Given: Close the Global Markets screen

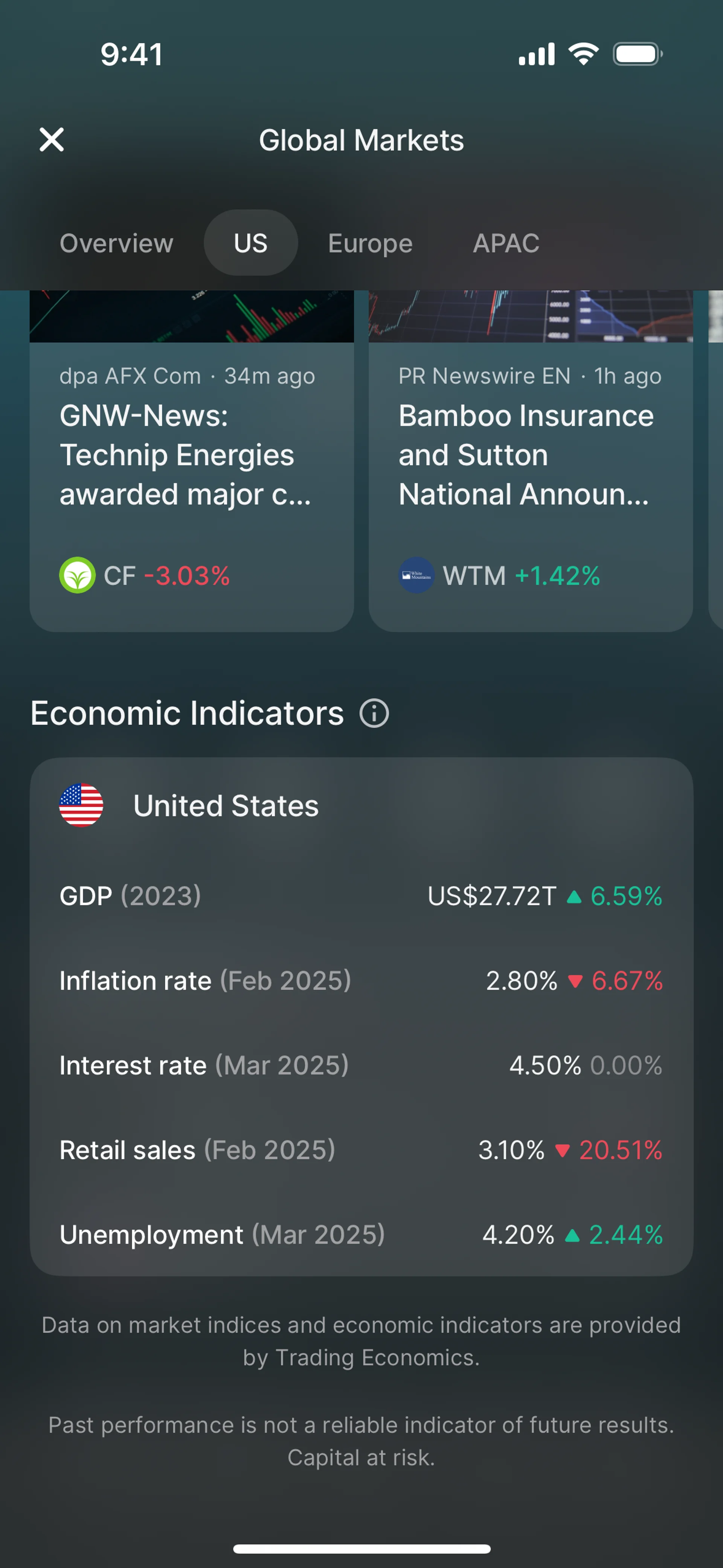Looking at the screenshot, I should pyautogui.click(x=52, y=139).
